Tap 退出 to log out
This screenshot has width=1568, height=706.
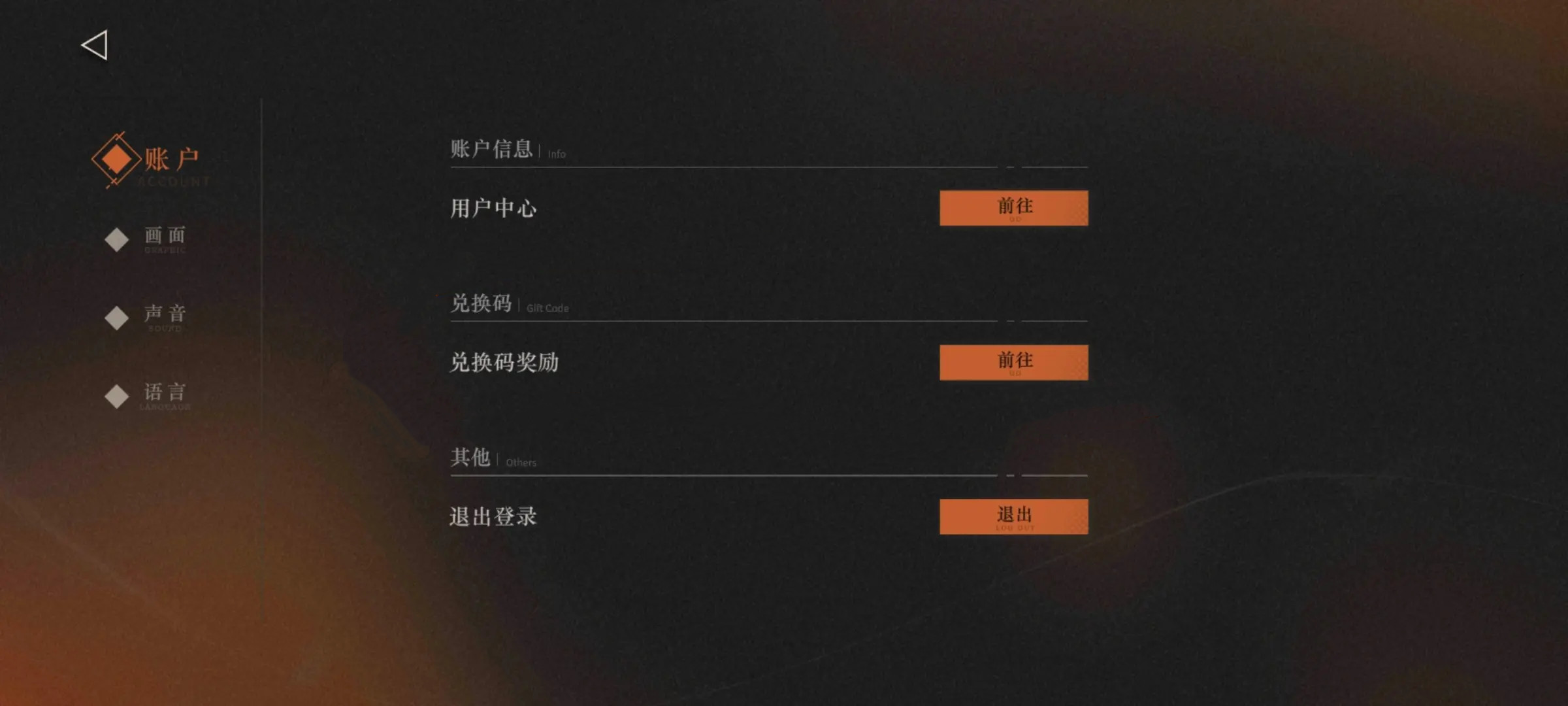(1013, 516)
